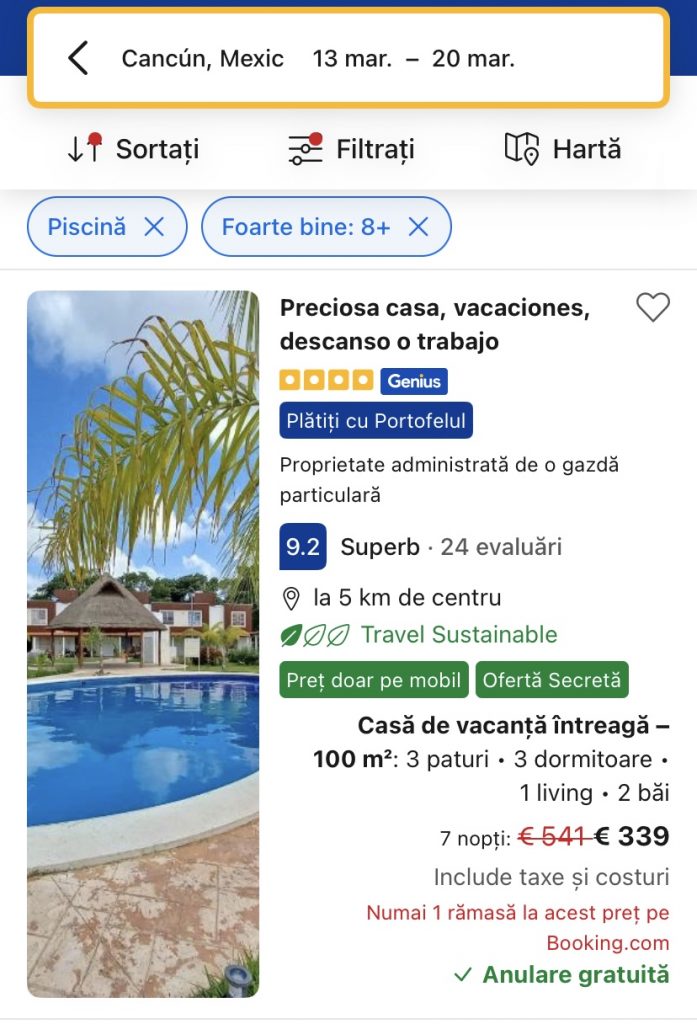Image resolution: width=697 pixels, height=1024 pixels.
Task: Open the Preciosa casa property listing
Action: [x=434, y=325]
